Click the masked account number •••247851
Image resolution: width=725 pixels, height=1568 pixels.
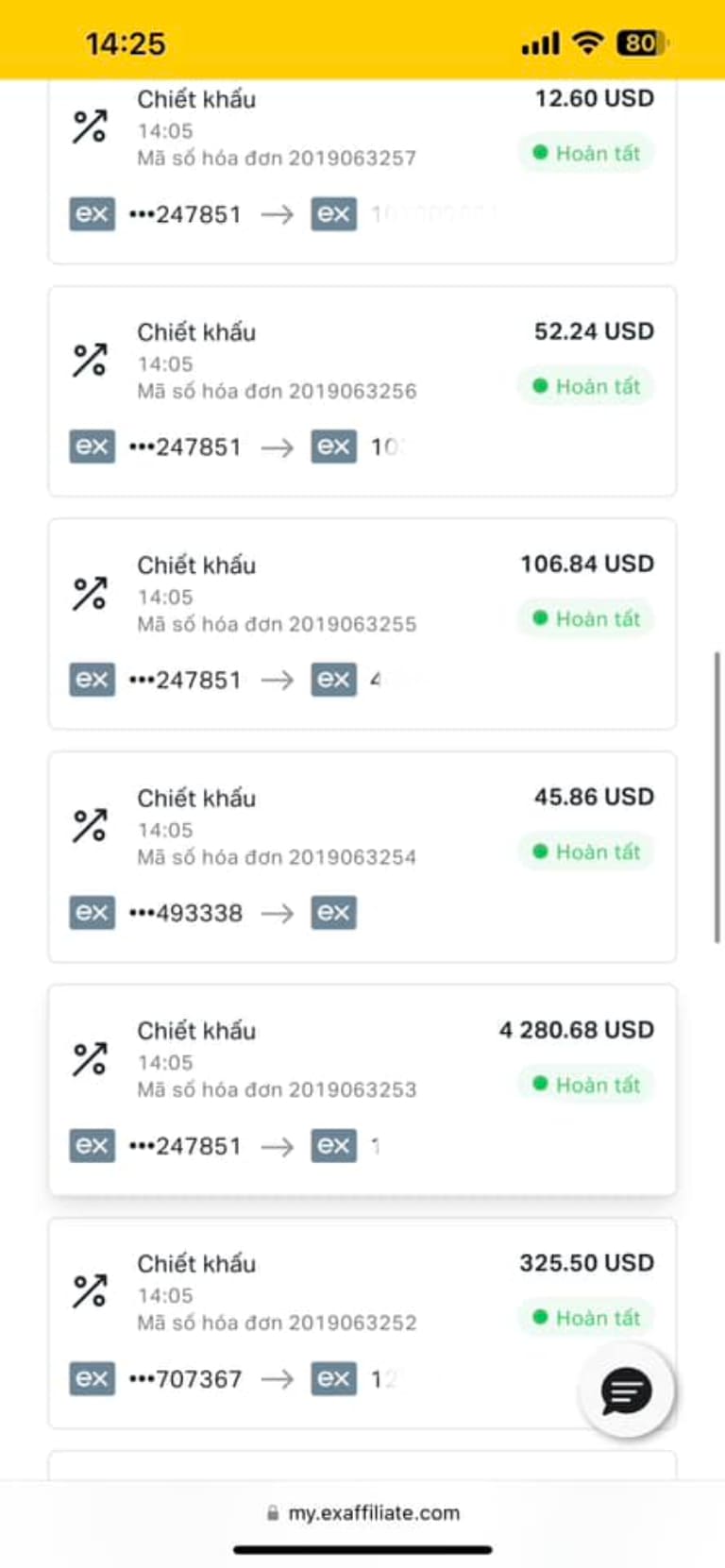(x=187, y=212)
